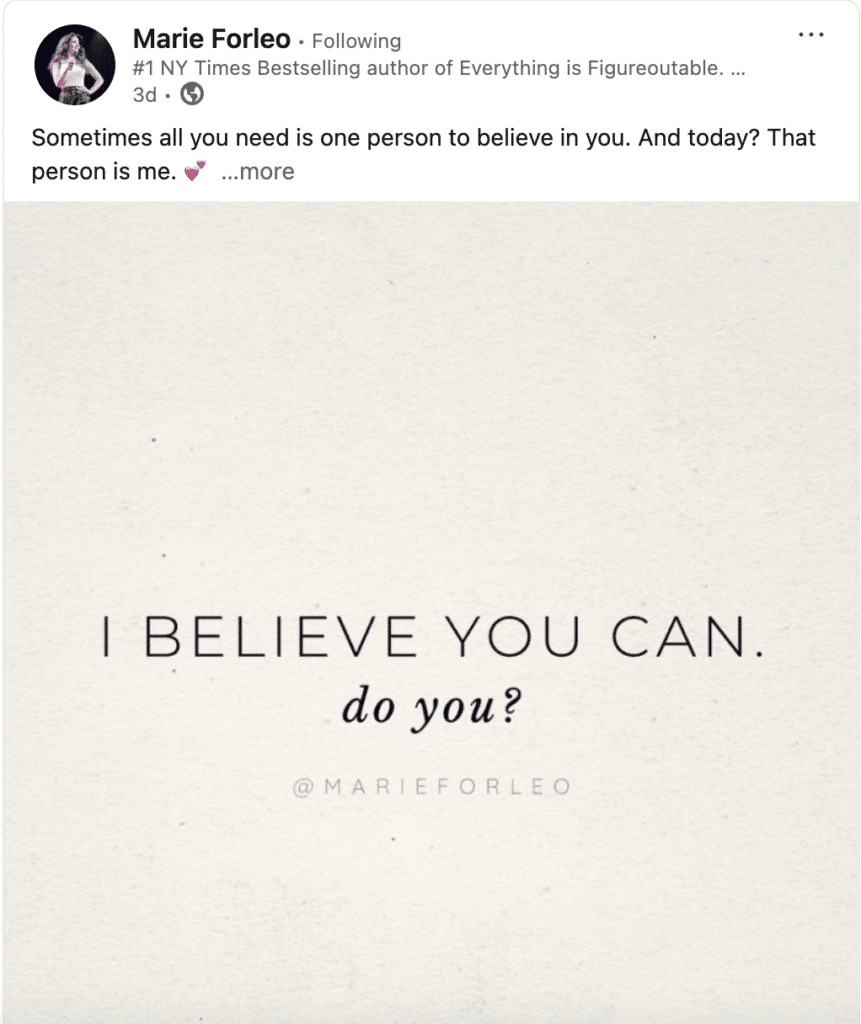
Task: Open the post's three-dot overflow menu
Action: coord(812,35)
